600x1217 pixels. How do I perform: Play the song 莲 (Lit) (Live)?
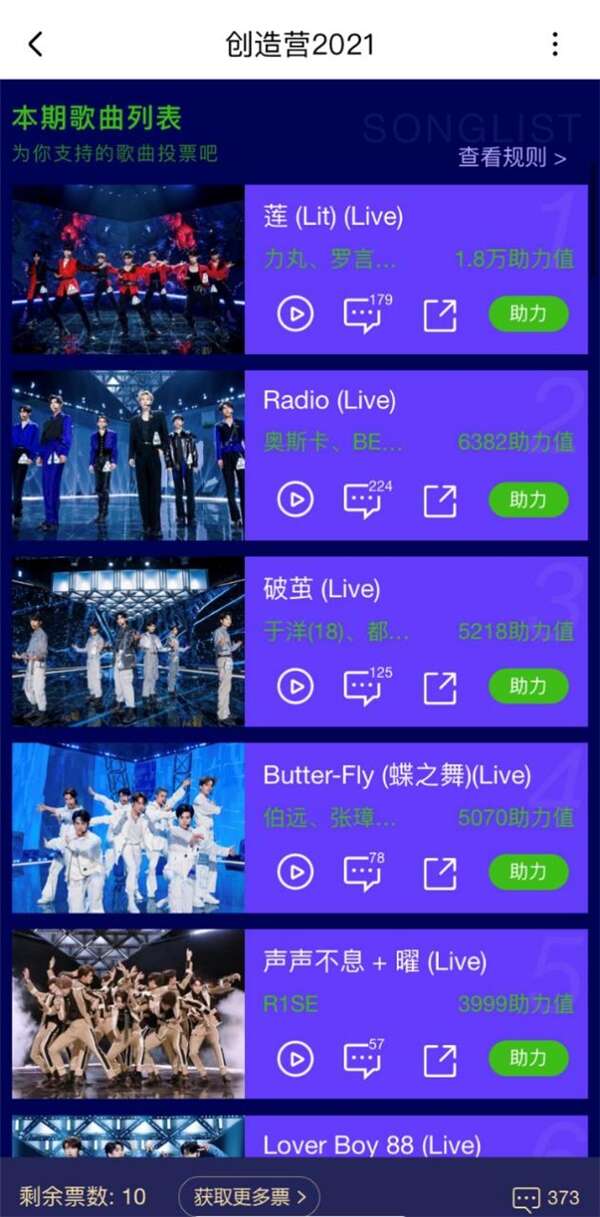click(x=295, y=314)
